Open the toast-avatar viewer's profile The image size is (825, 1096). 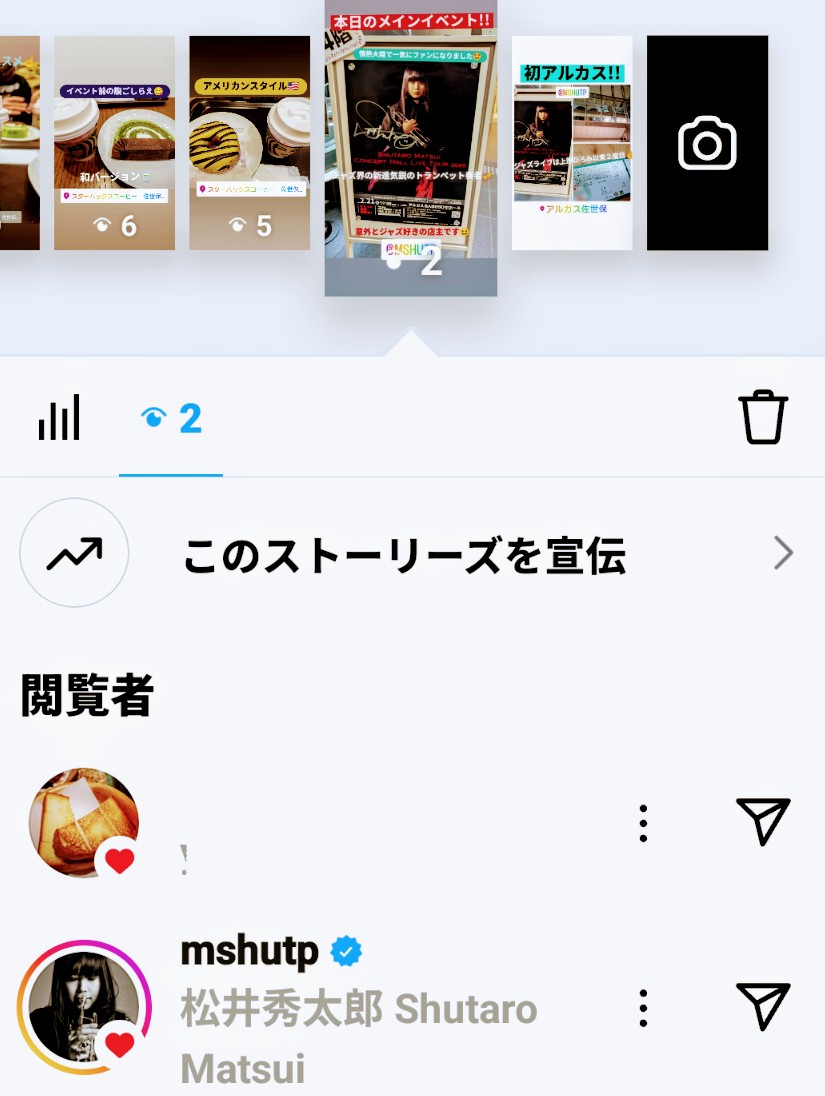[84, 822]
